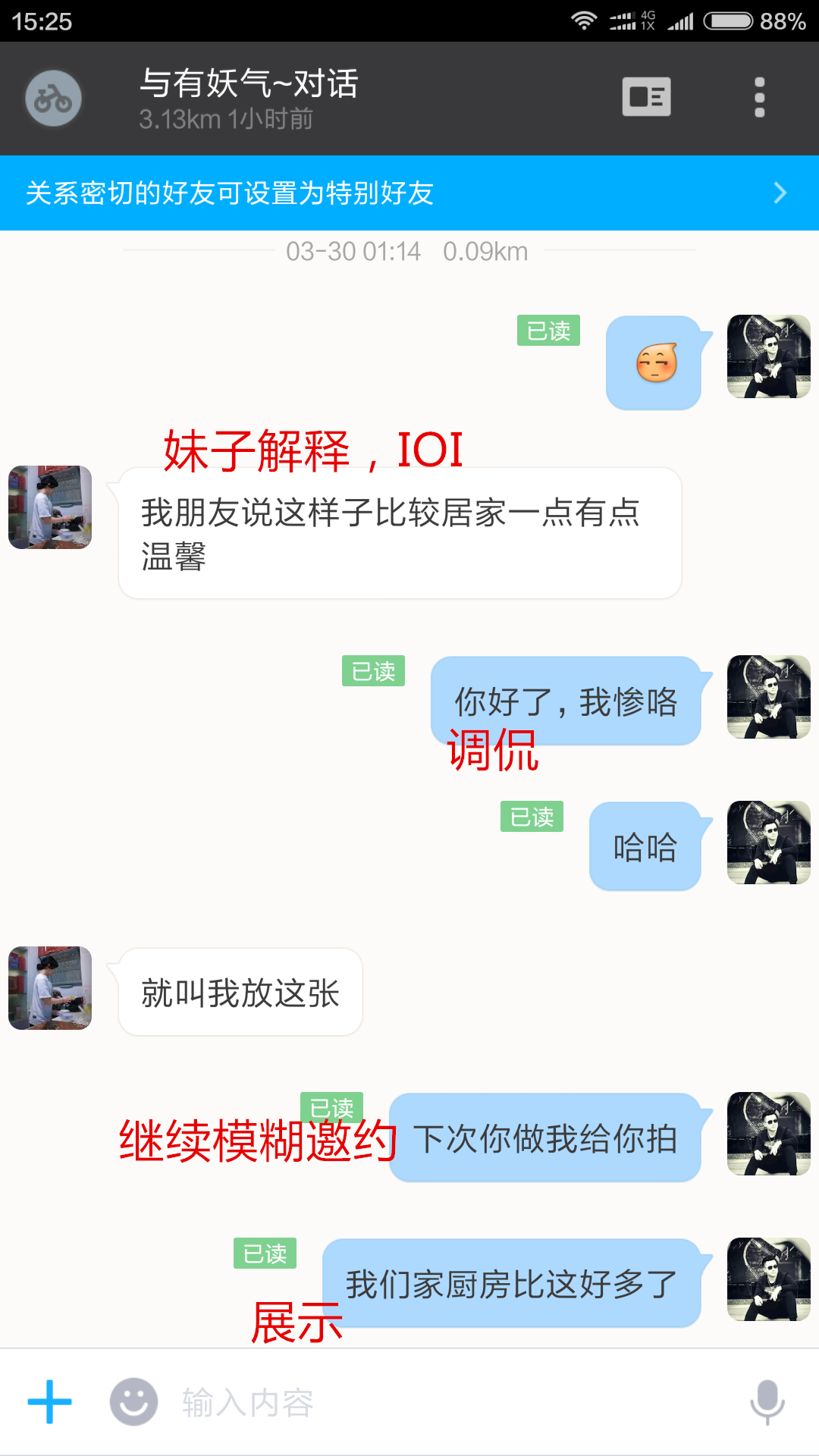
Task: Open sender avatar next to 哈哈 message
Action: tap(768, 843)
